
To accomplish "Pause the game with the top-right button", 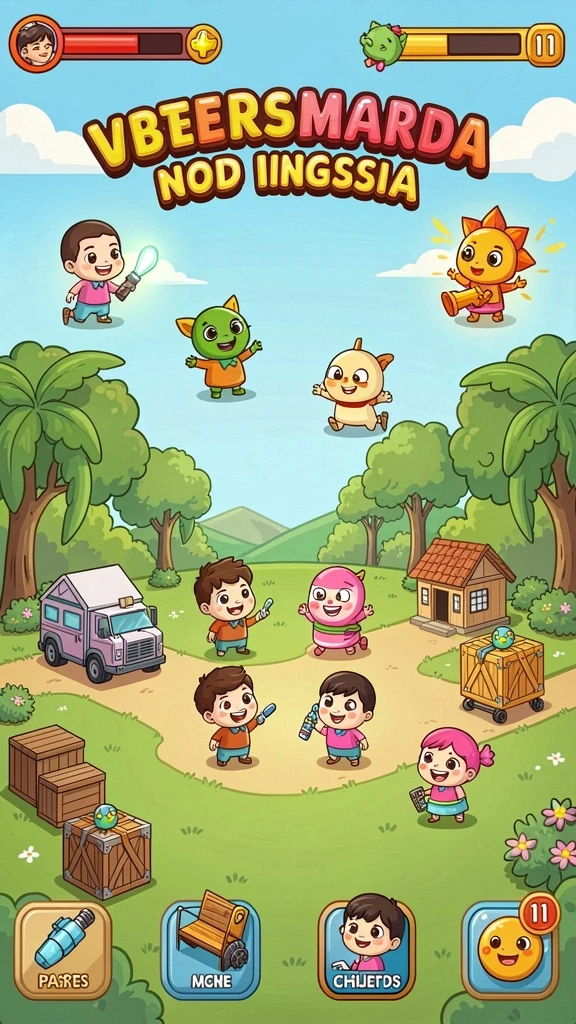I will [545, 44].
